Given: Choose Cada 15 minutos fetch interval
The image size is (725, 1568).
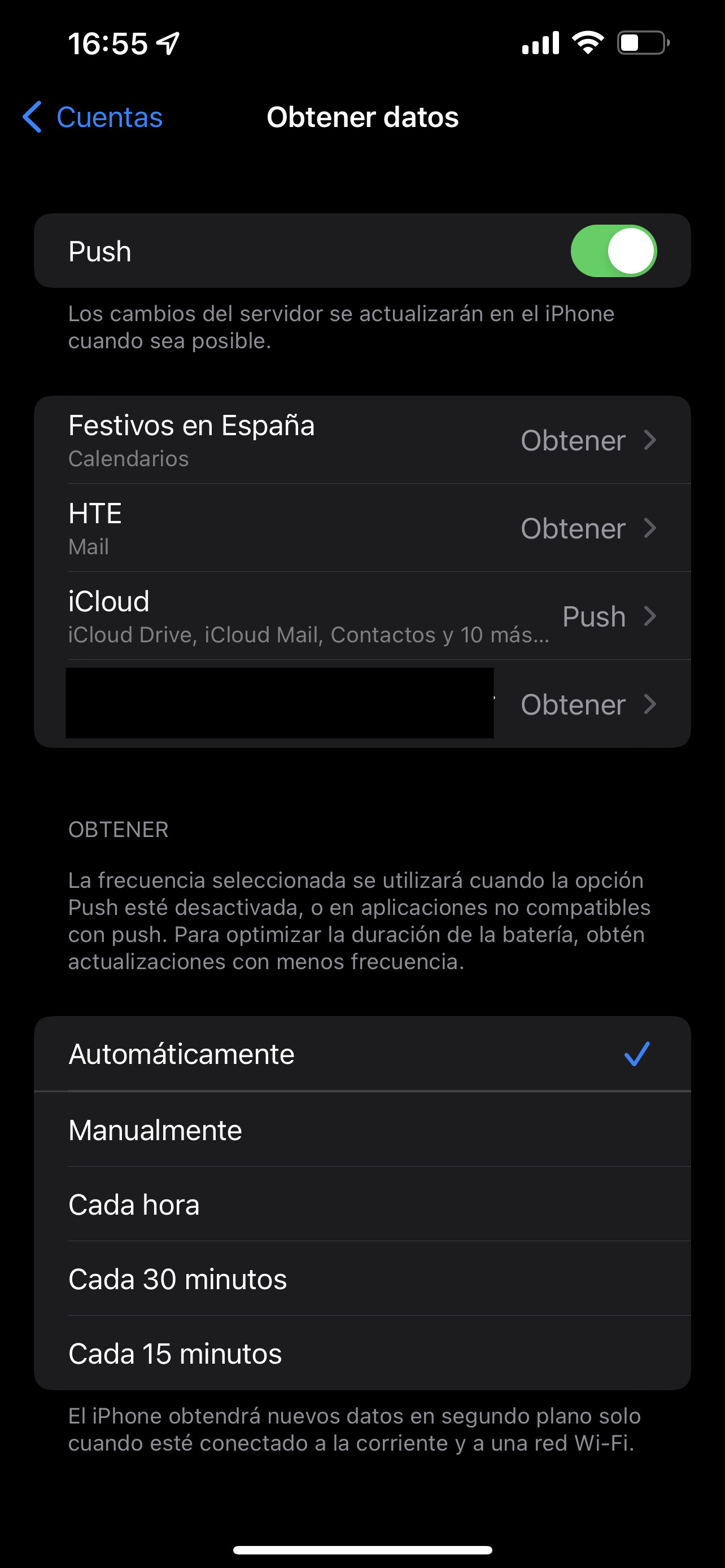Looking at the screenshot, I should [363, 1354].
